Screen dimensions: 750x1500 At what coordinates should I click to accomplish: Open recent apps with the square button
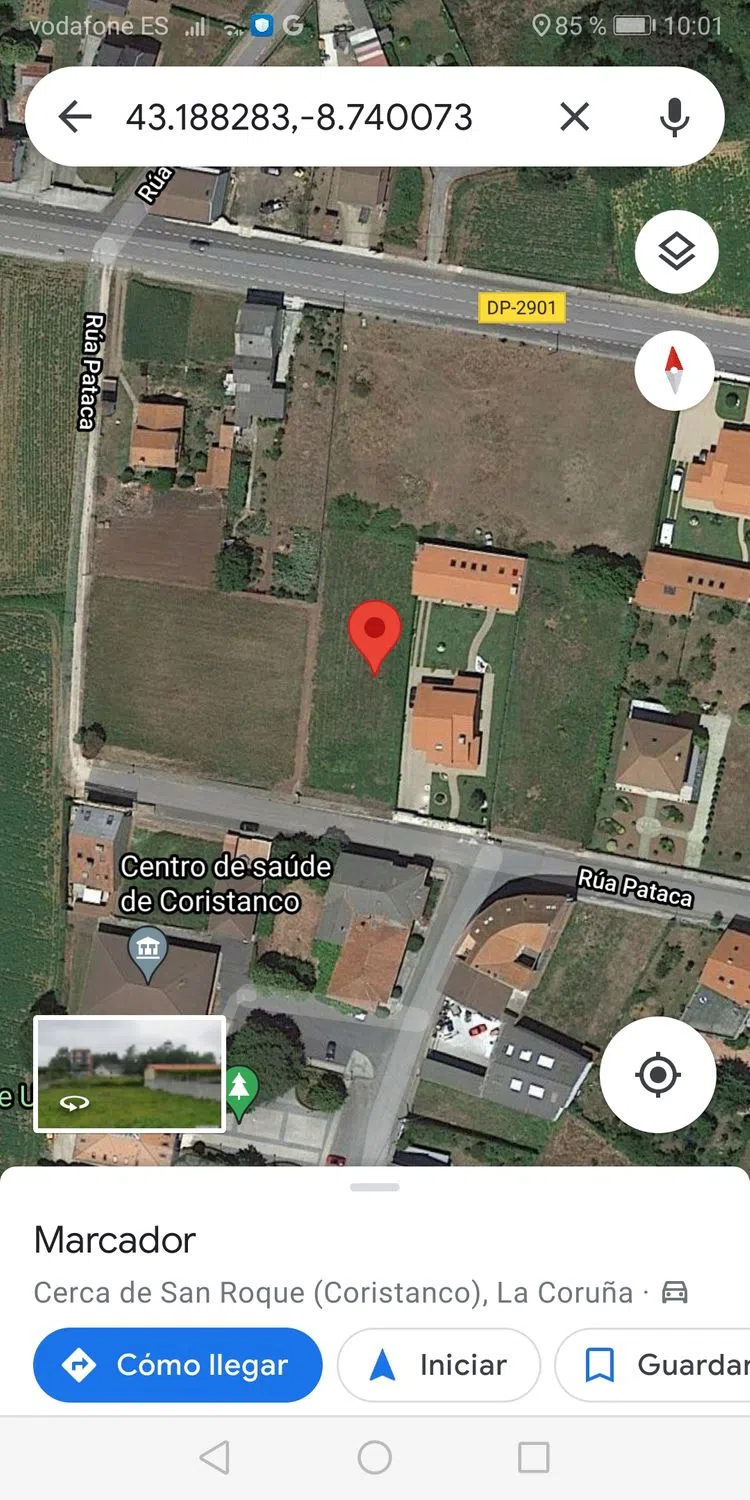coord(533,1457)
